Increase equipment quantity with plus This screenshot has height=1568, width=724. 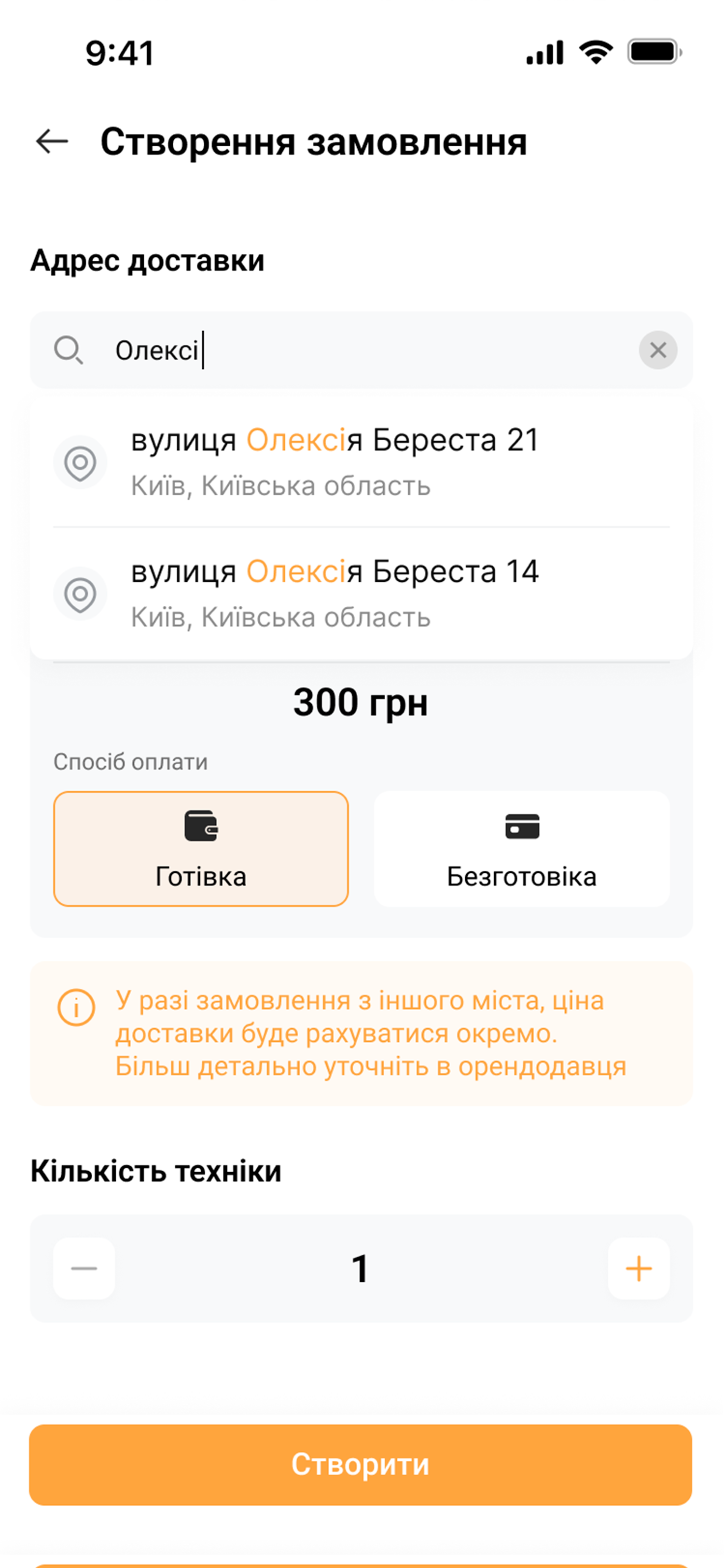[x=638, y=1269]
